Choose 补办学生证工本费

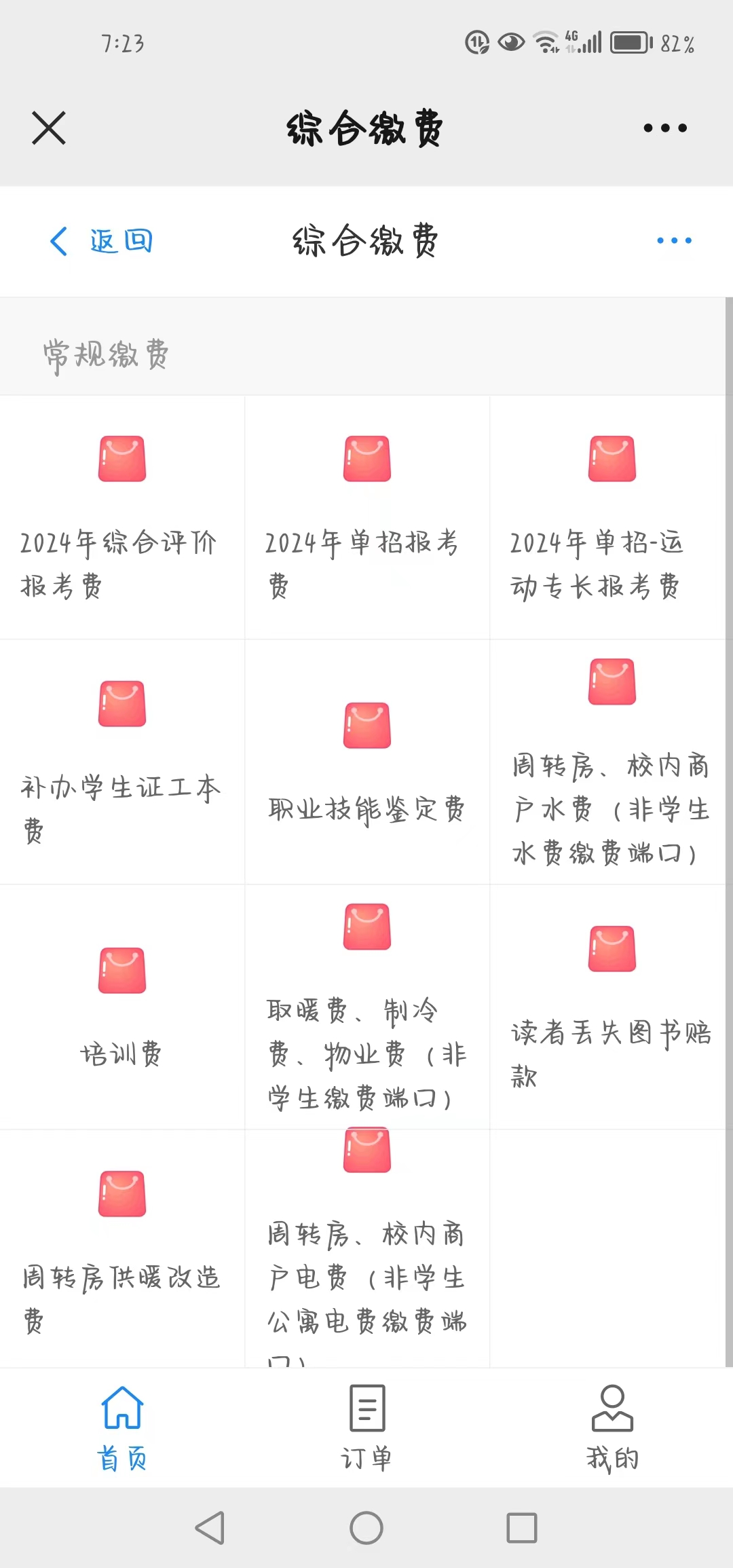122,762
